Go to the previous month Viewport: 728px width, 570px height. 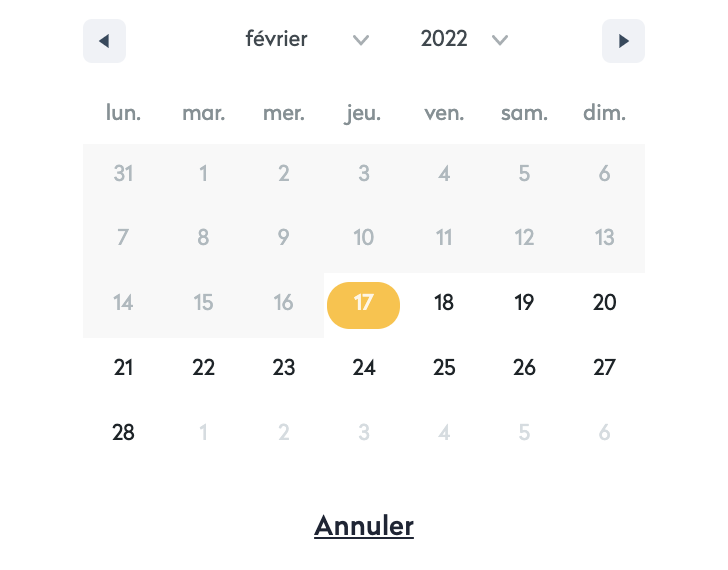[104, 41]
